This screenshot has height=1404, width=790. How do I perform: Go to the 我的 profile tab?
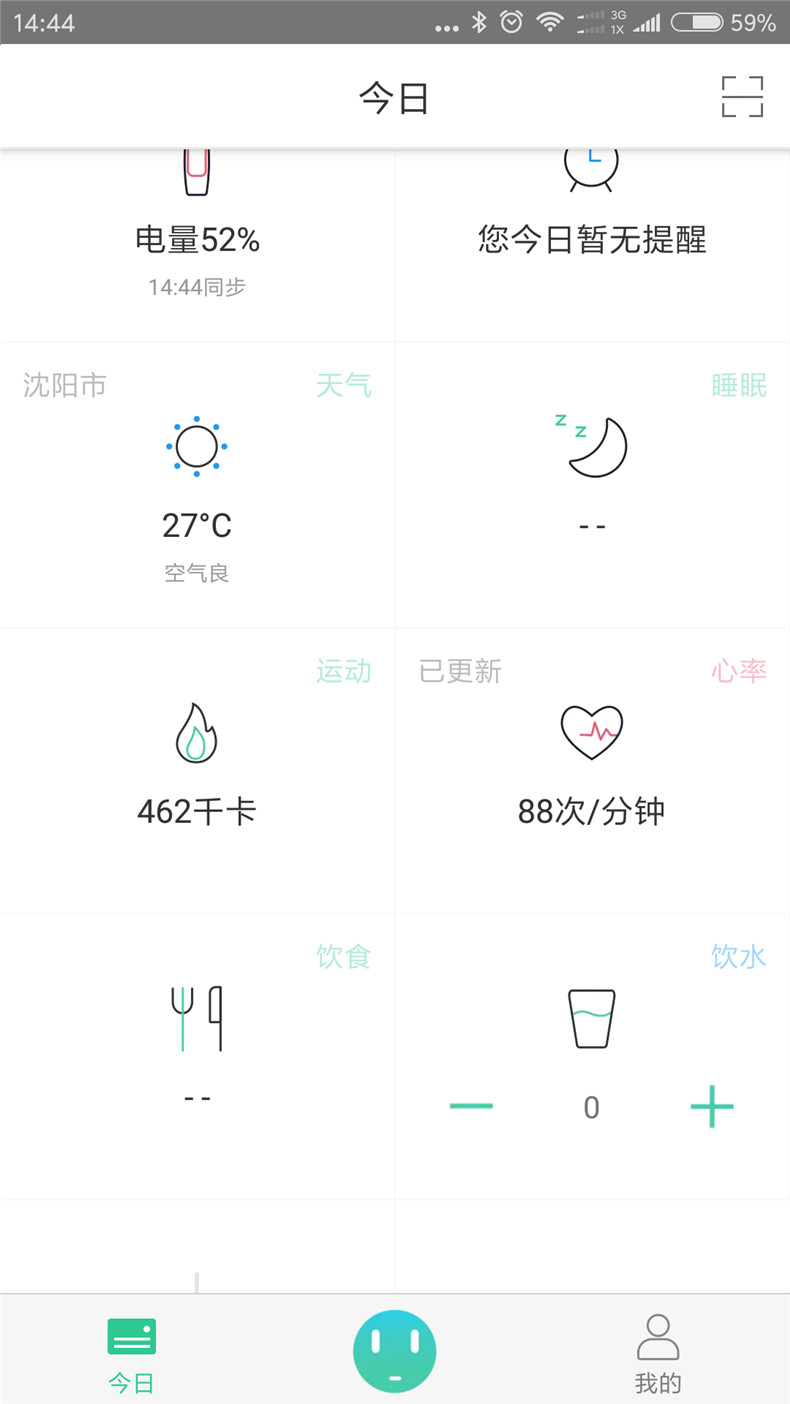(x=658, y=1353)
